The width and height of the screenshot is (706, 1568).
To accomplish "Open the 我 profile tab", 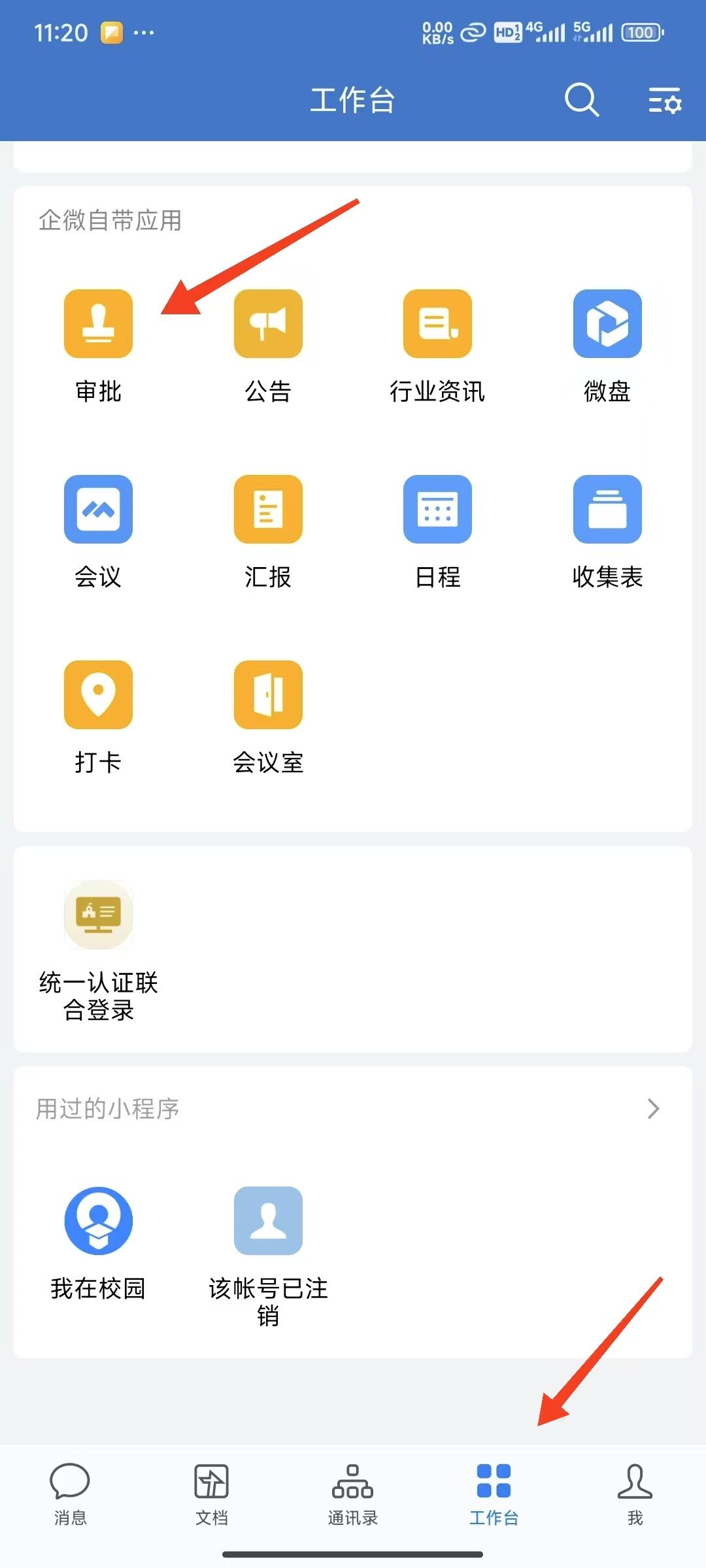I will [635, 1494].
